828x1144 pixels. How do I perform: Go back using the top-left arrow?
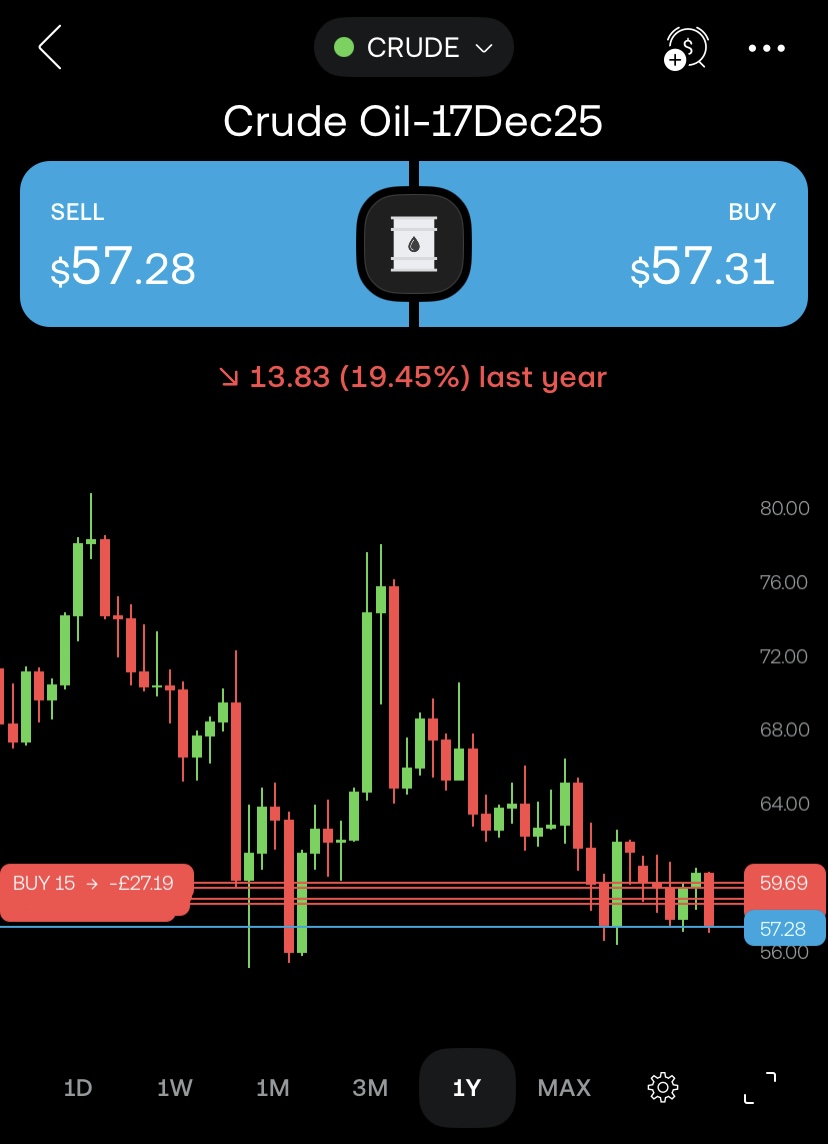(50, 48)
